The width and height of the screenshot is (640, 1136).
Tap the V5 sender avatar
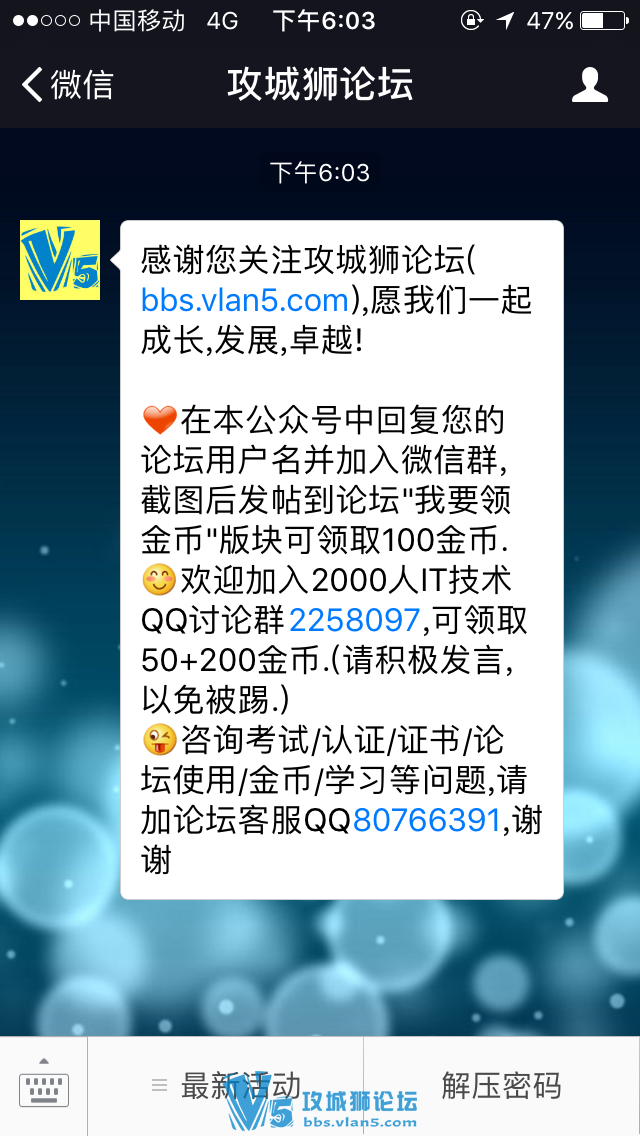[60, 260]
